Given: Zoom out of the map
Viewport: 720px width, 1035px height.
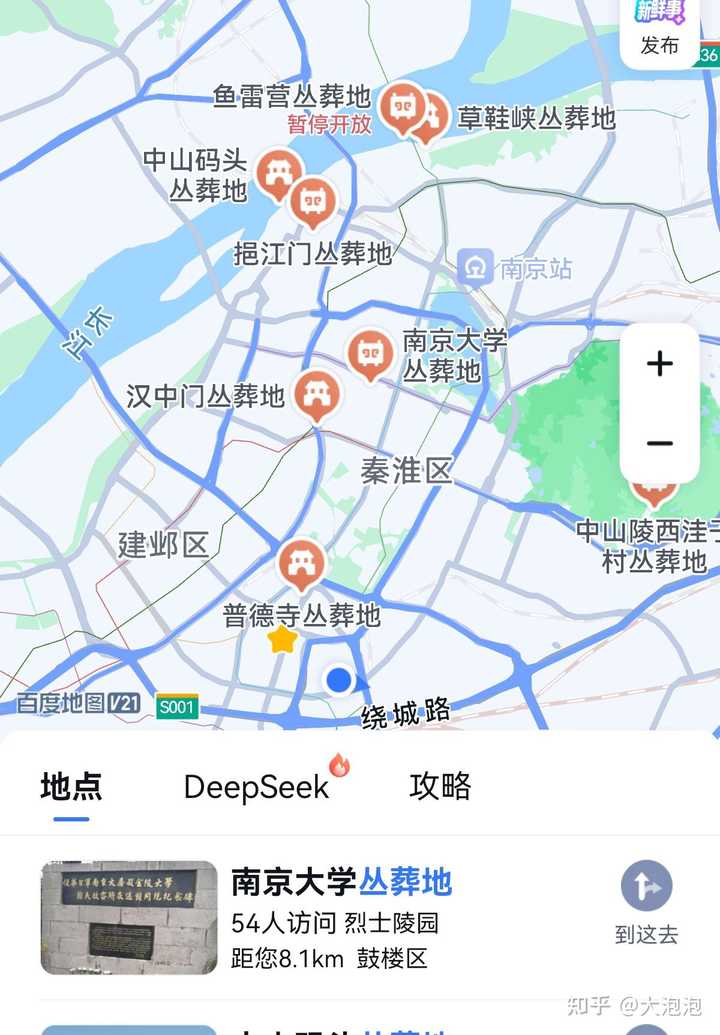Looking at the screenshot, I should point(659,443).
